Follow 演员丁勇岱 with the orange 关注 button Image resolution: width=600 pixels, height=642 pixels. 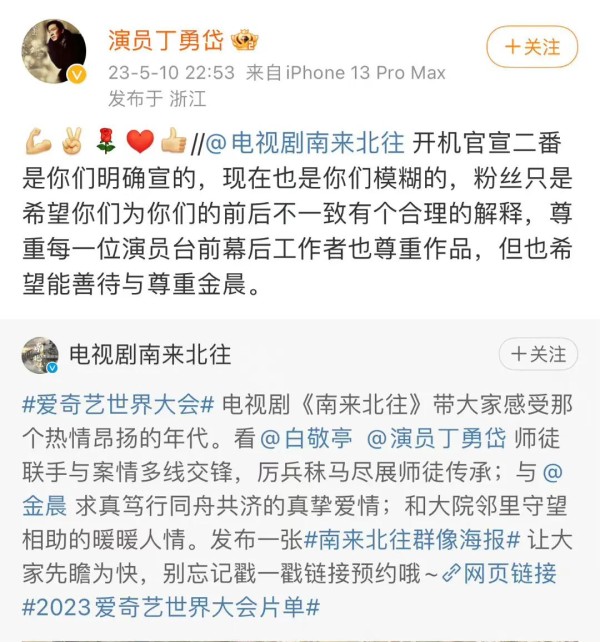(x=531, y=46)
